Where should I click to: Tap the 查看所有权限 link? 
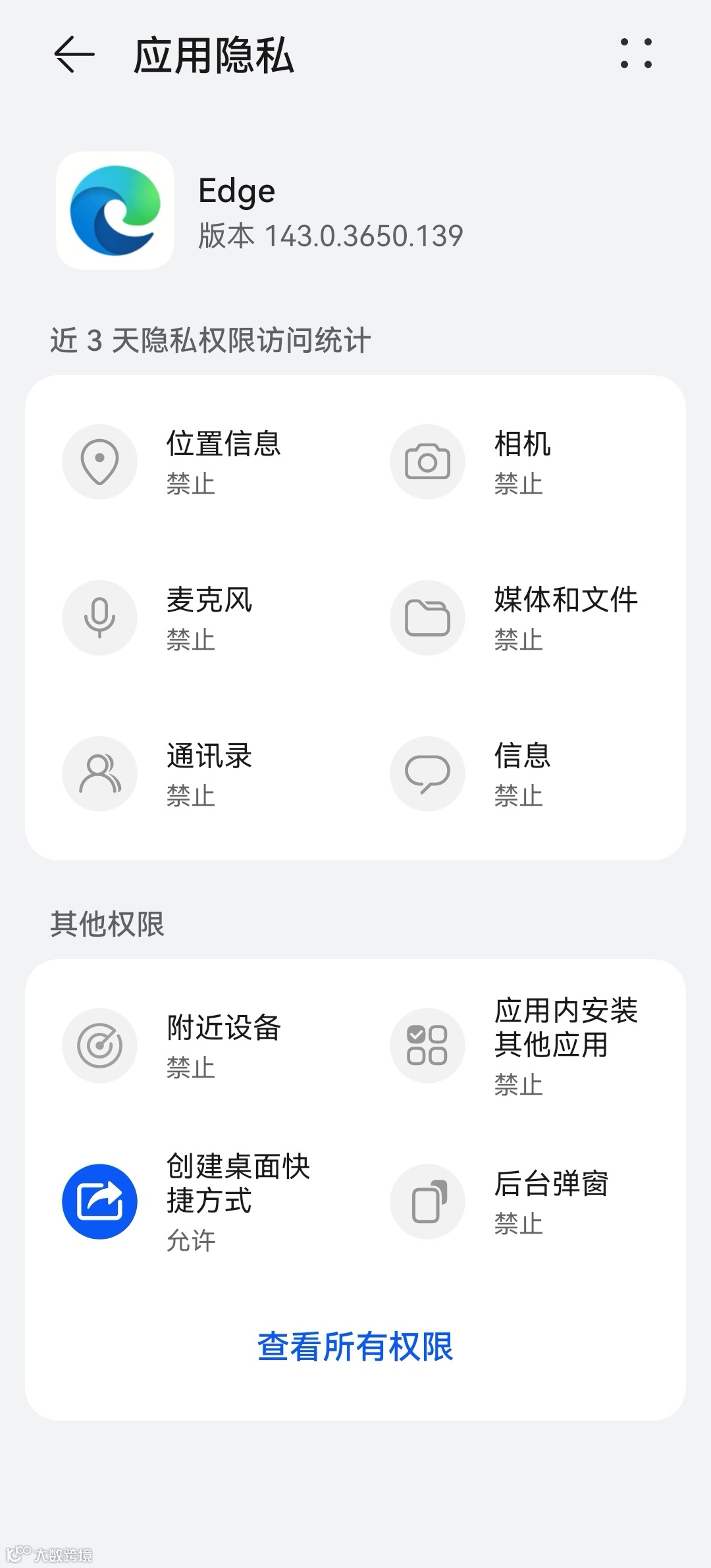355,1346
